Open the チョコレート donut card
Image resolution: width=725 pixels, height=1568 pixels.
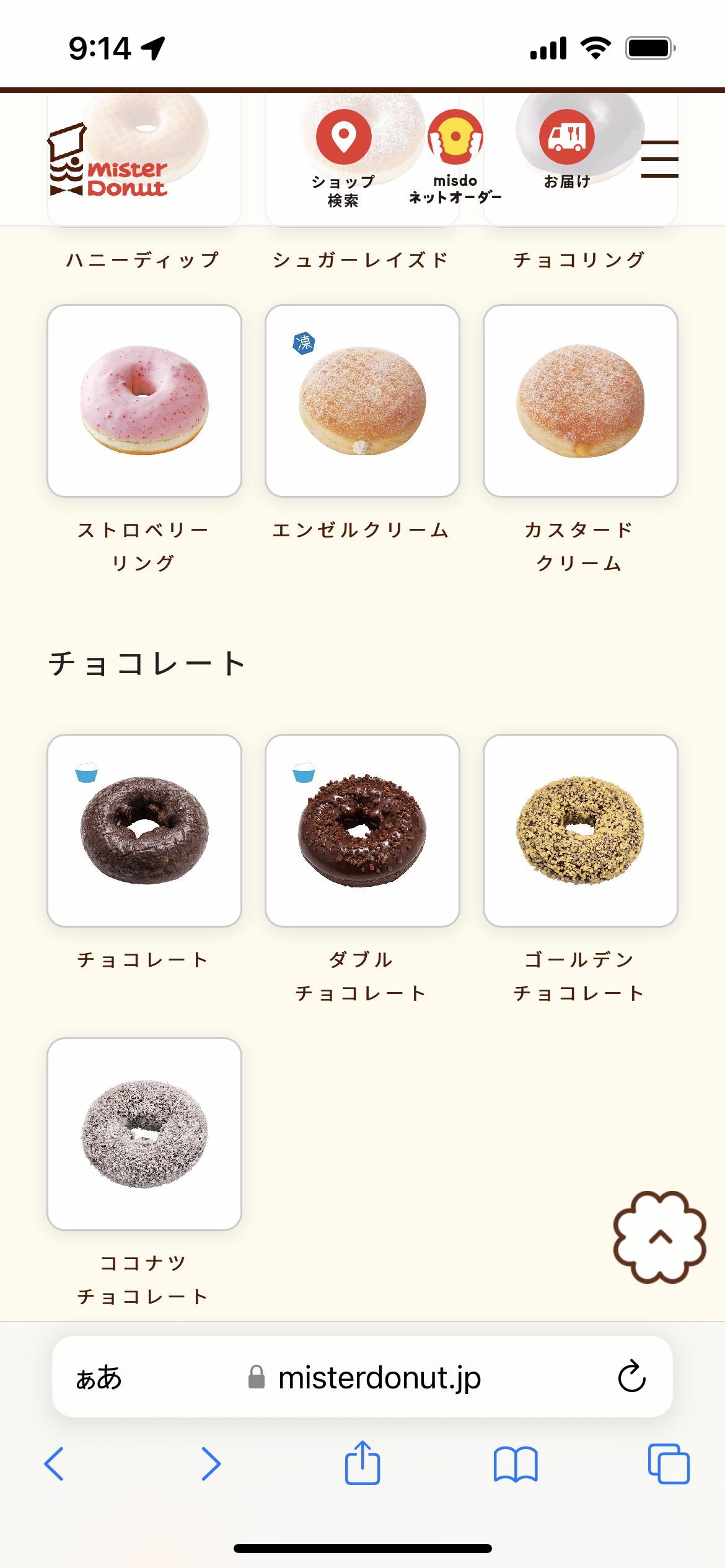(x=144, y=830)
